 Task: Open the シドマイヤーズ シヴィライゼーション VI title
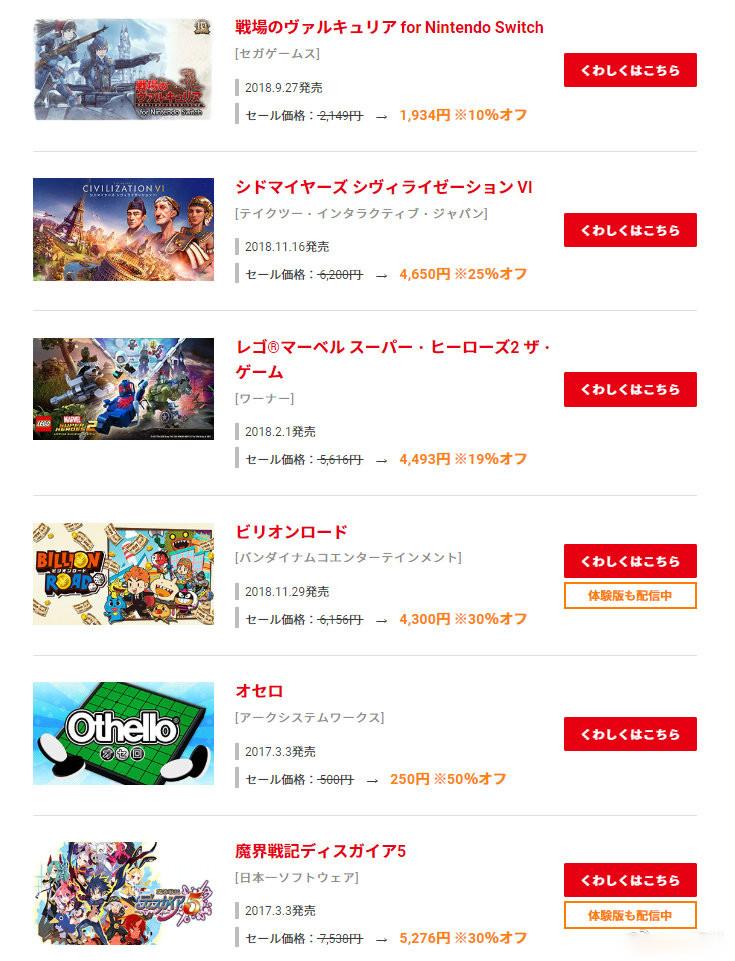(384, 187)
